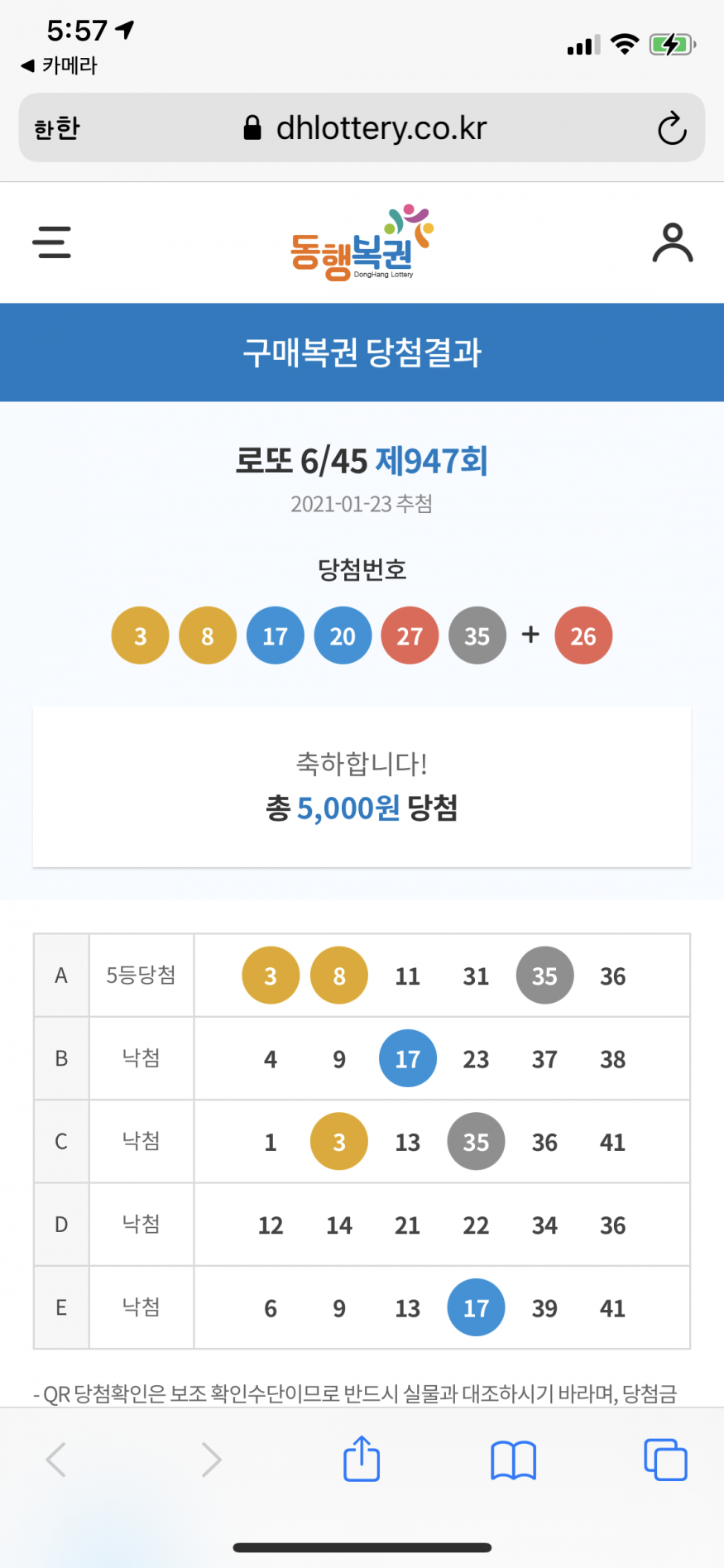The width and height of the screenshot is (724, 1568).
Task: Open the reader view text-size button
Action: [x=56, y=128]
